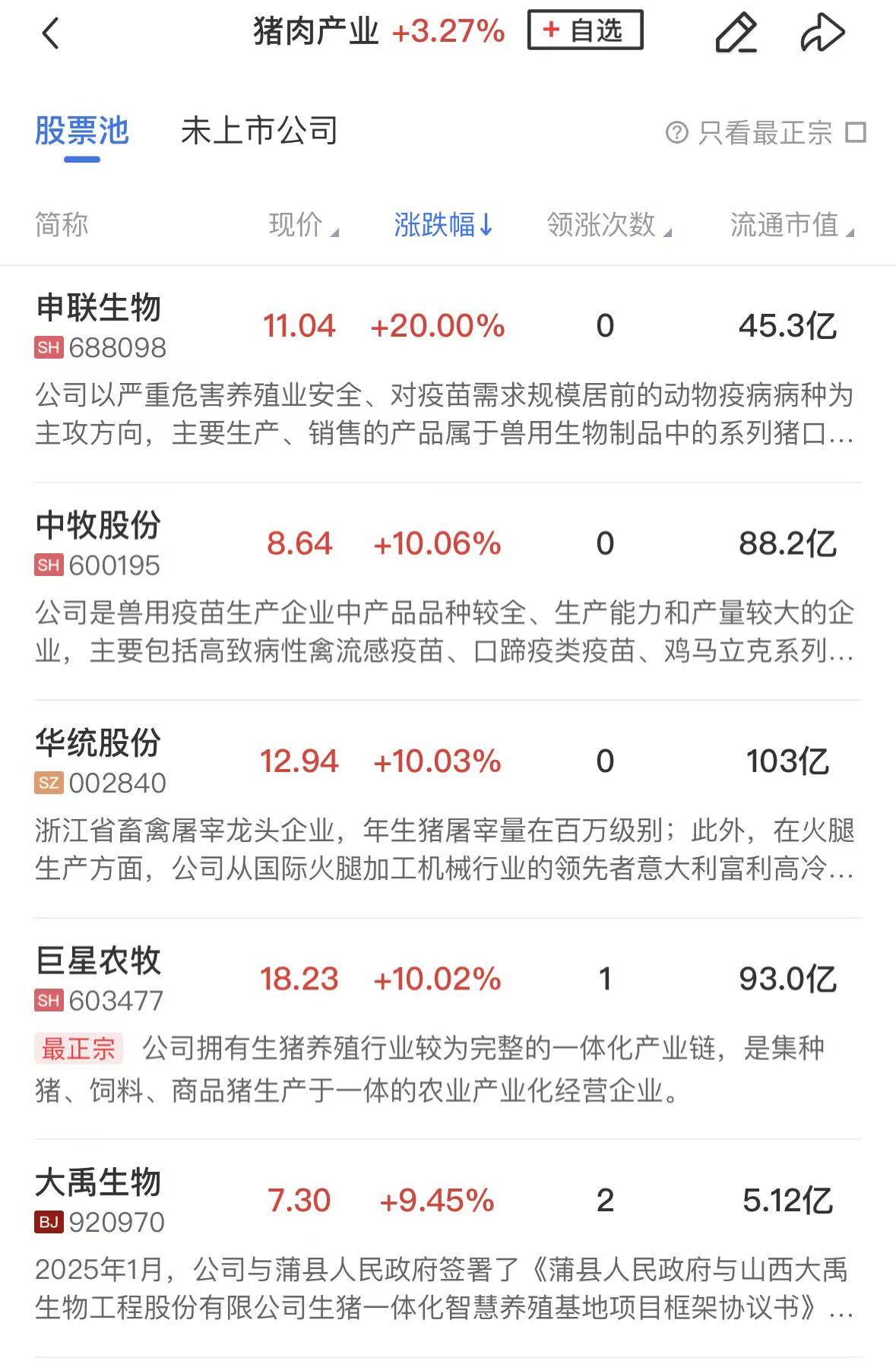The width and height of the screenshot is (896, 1361).
Task: Enable the 只看最正宗 checkbox
Action: coord(856,132)
